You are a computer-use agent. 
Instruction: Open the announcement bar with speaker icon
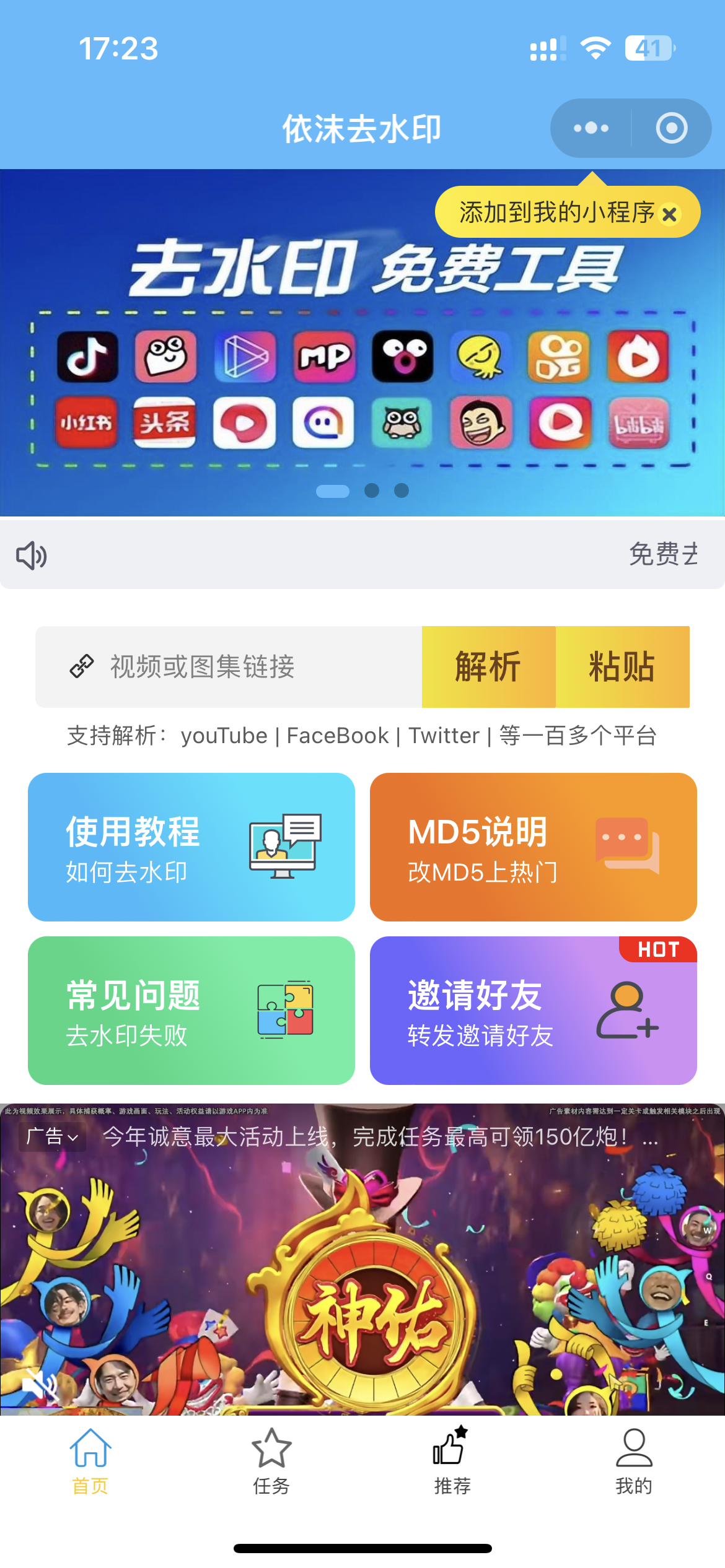tap(362, 554)
